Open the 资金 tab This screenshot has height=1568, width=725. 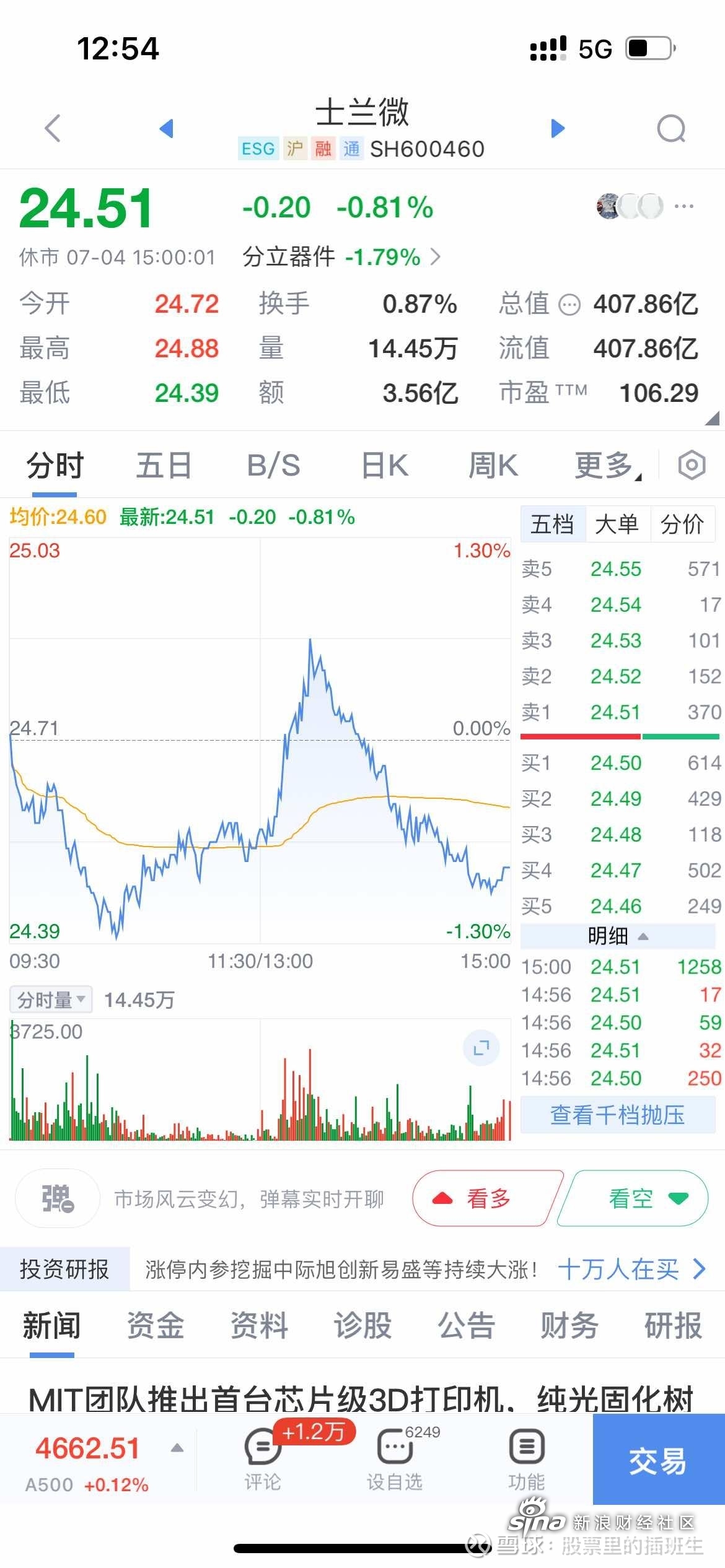coord(156,1326)
